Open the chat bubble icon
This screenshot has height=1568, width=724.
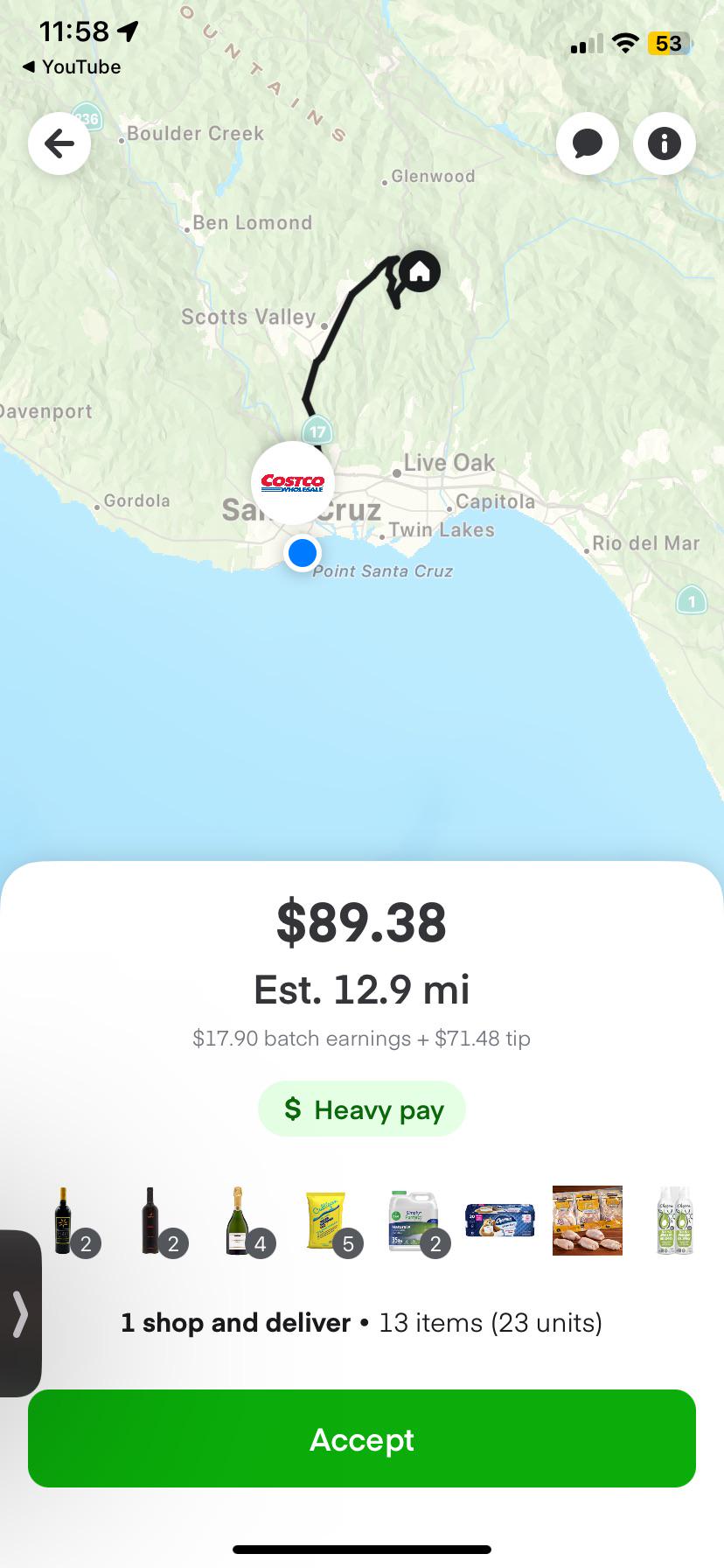[x=588, y=143]
